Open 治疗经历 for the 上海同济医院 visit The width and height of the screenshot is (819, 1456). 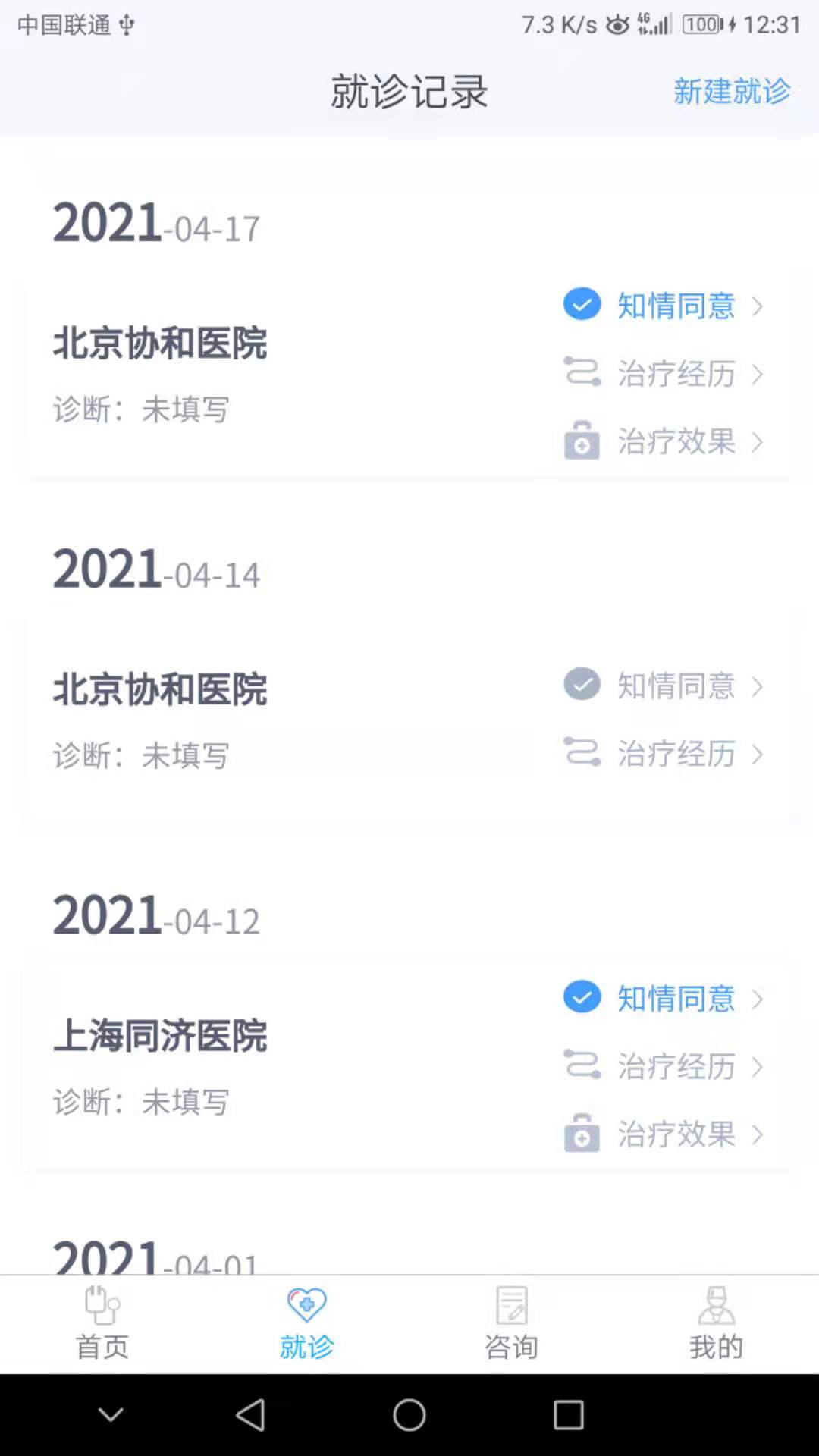(x=675, y=1066)
